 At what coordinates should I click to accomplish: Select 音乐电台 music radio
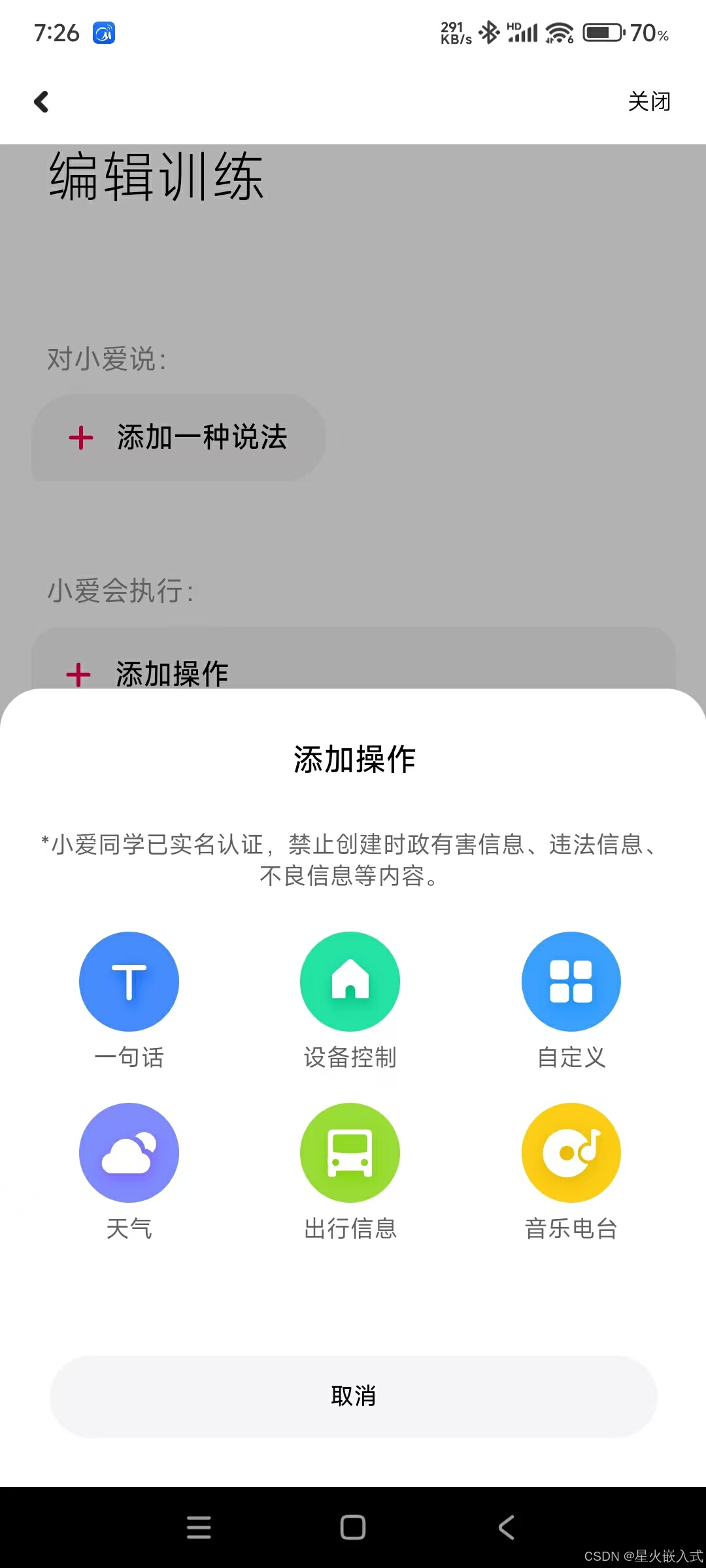(571, 1153)
